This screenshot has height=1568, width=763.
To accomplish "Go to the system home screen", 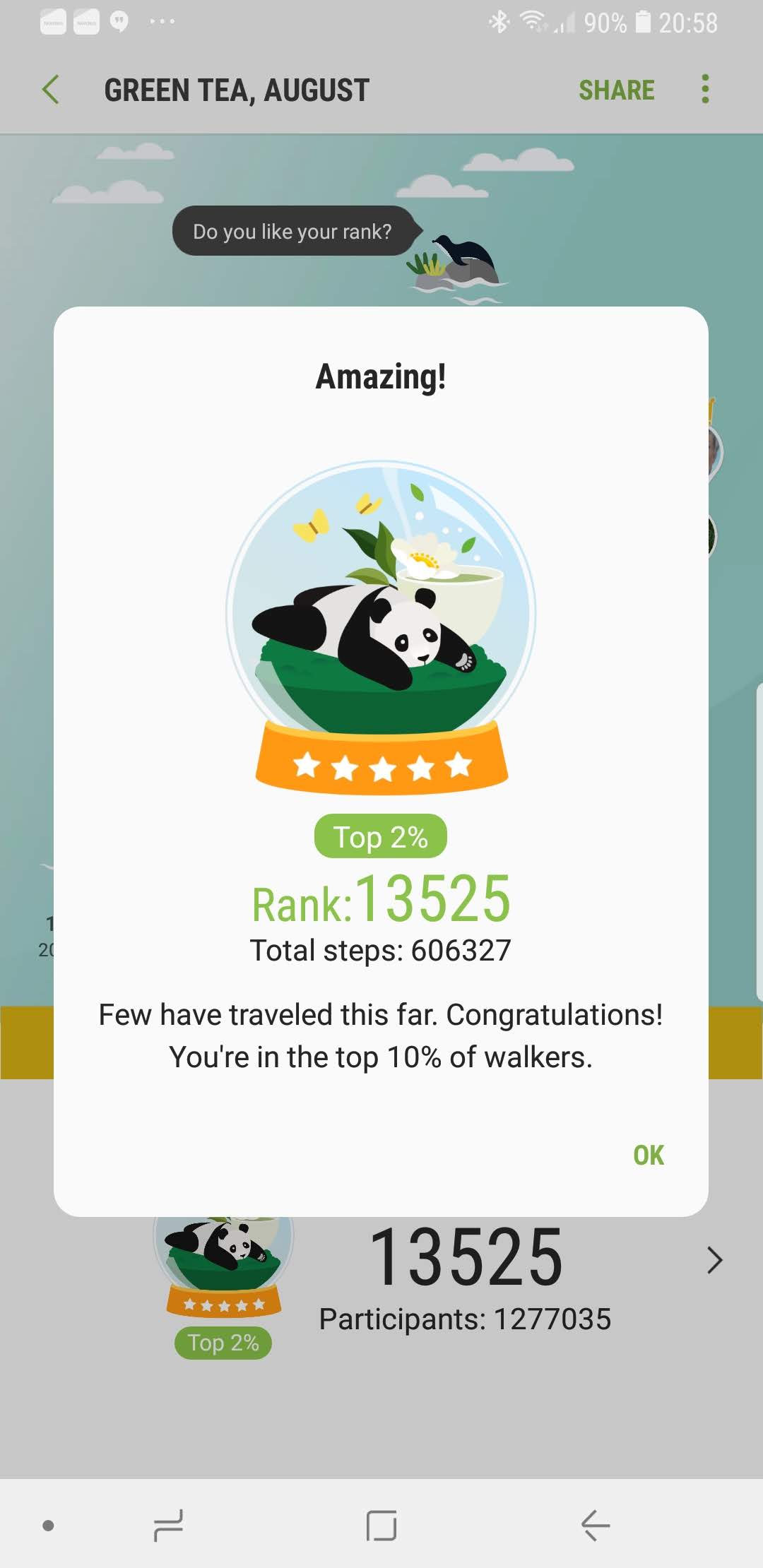I will [x=381, y=1525].
